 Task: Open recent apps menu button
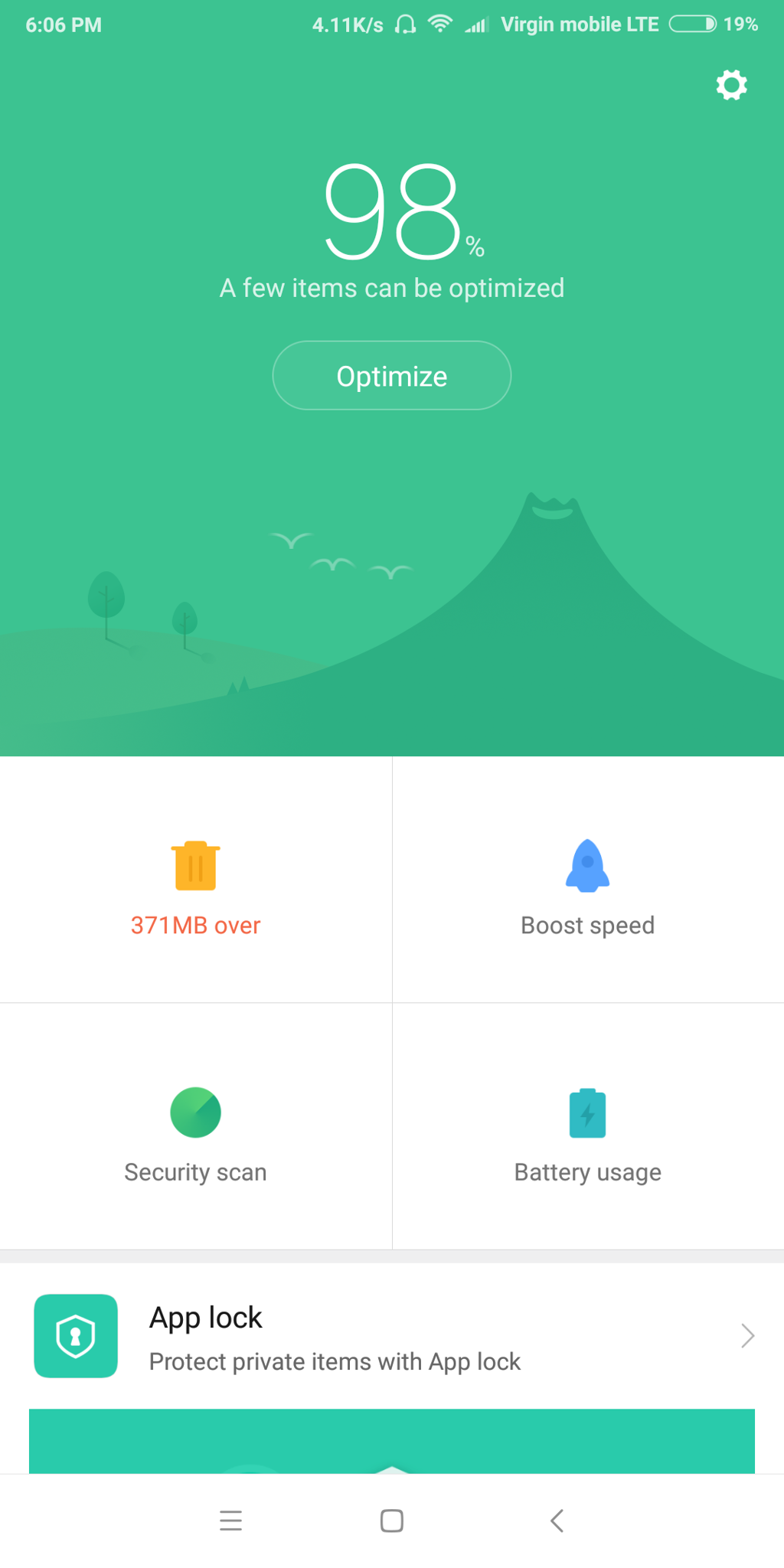[230, 1521]
